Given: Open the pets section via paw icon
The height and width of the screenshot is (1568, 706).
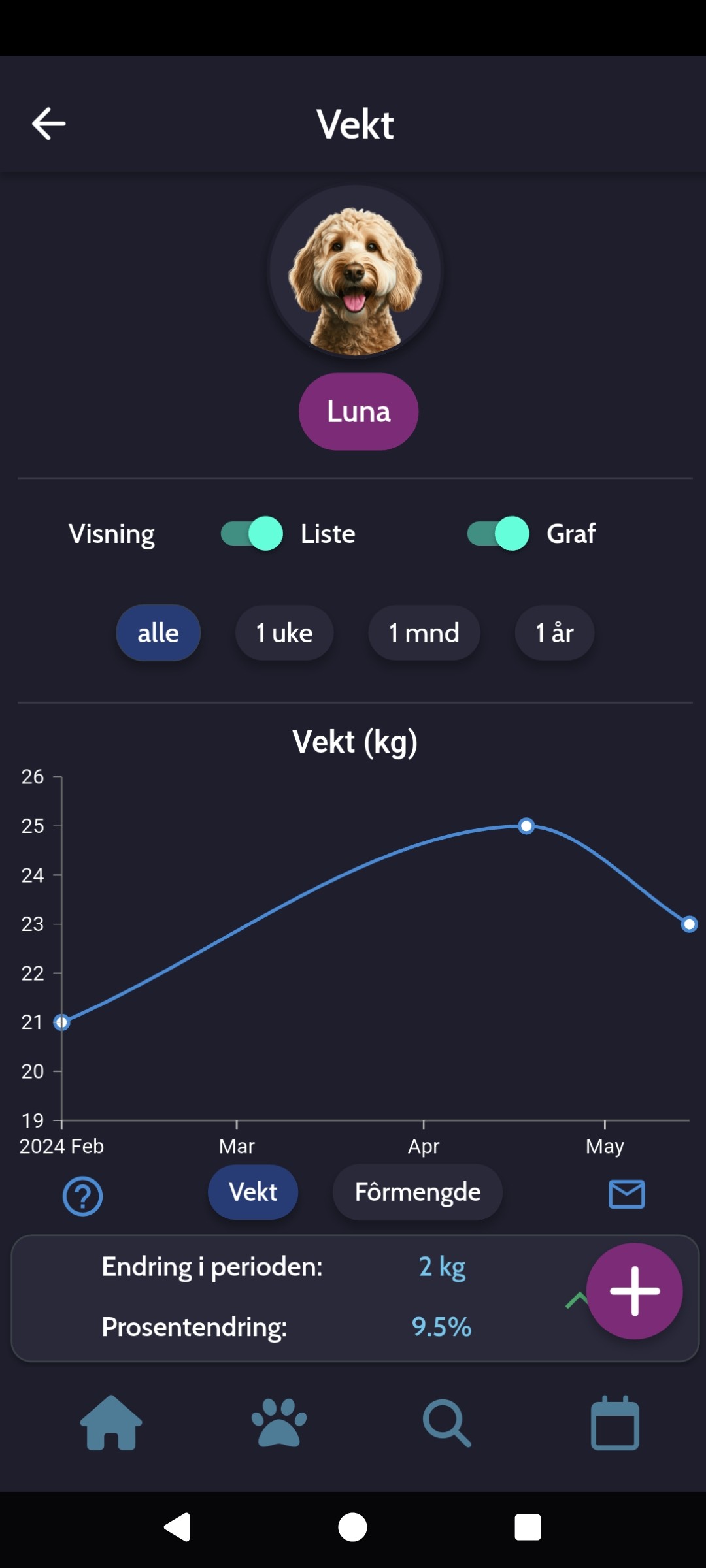Looking at the screenshot, I should 280,1424.
